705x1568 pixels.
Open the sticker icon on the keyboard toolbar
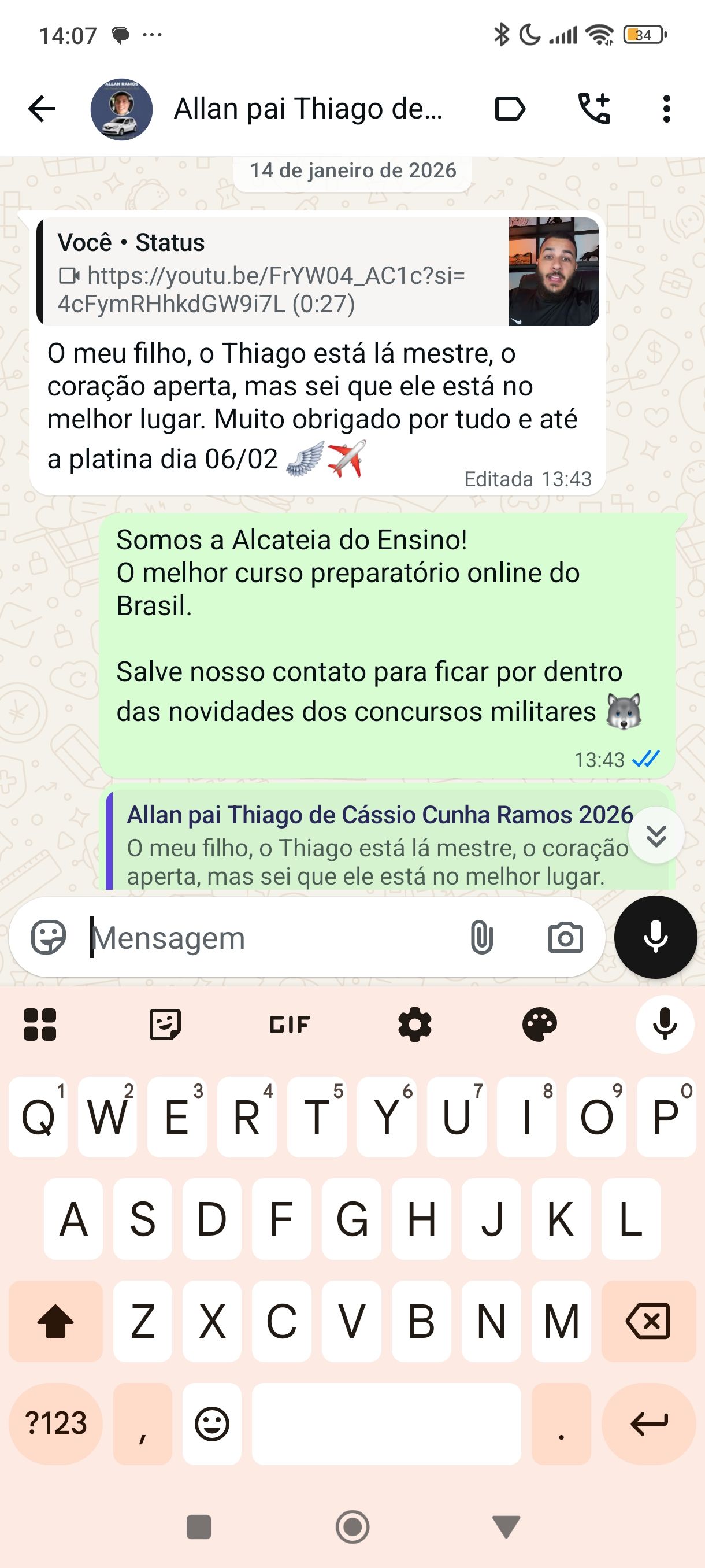[164, 1025]
